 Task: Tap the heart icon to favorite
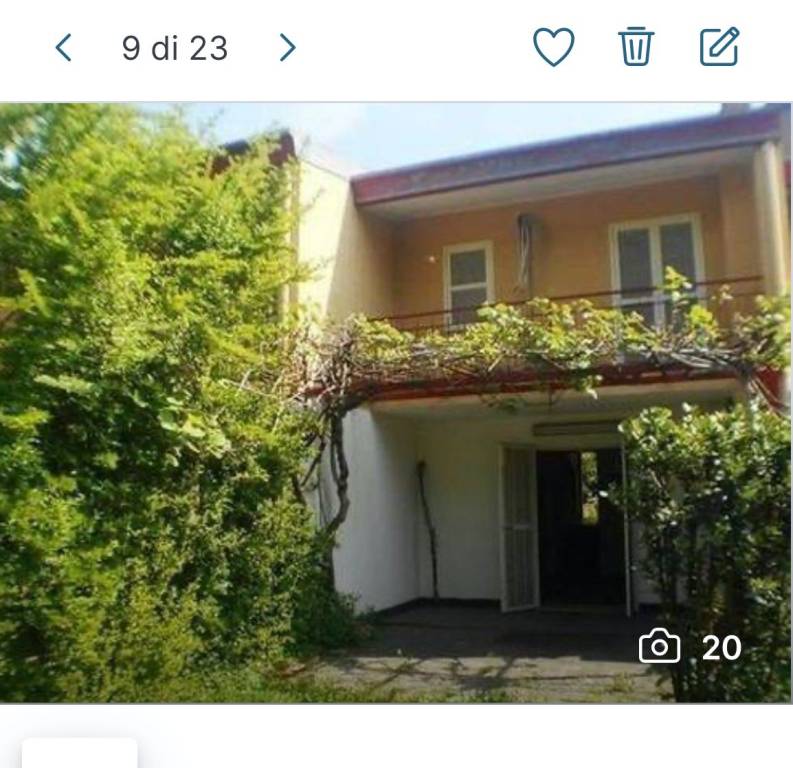tap(553, 47)
